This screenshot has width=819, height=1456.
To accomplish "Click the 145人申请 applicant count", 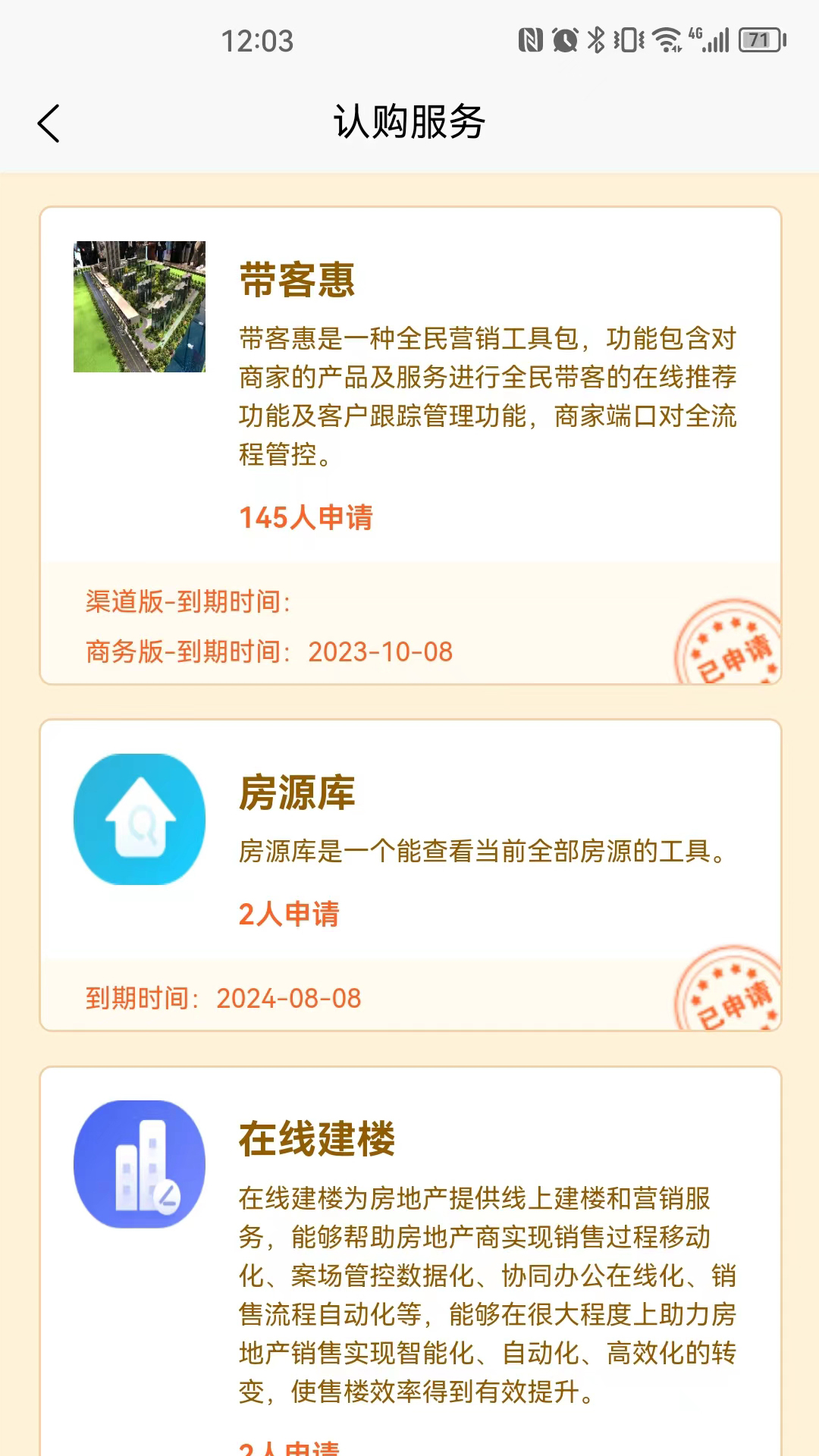I will 306,518.
